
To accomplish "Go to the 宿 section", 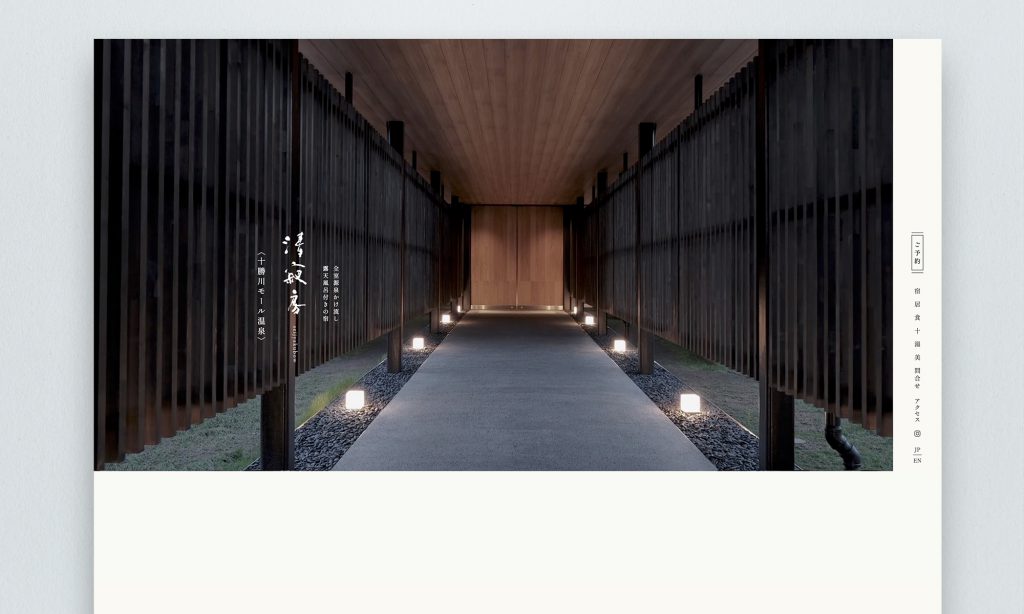I will pyautogui.click(x=917, y=290).
